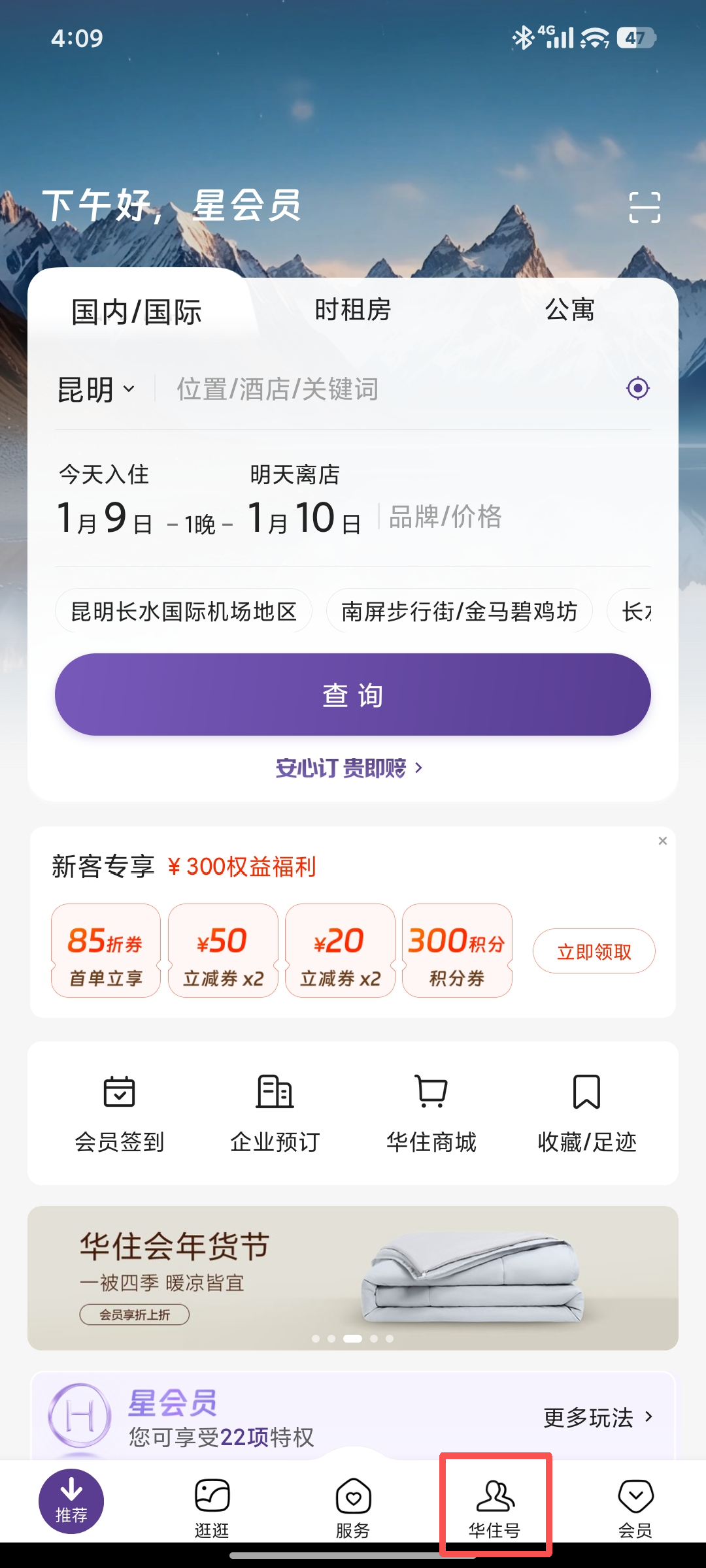The image size is (706, 1568).
Task: Switch to the 华住号 tab
Action: (495, 1507)
